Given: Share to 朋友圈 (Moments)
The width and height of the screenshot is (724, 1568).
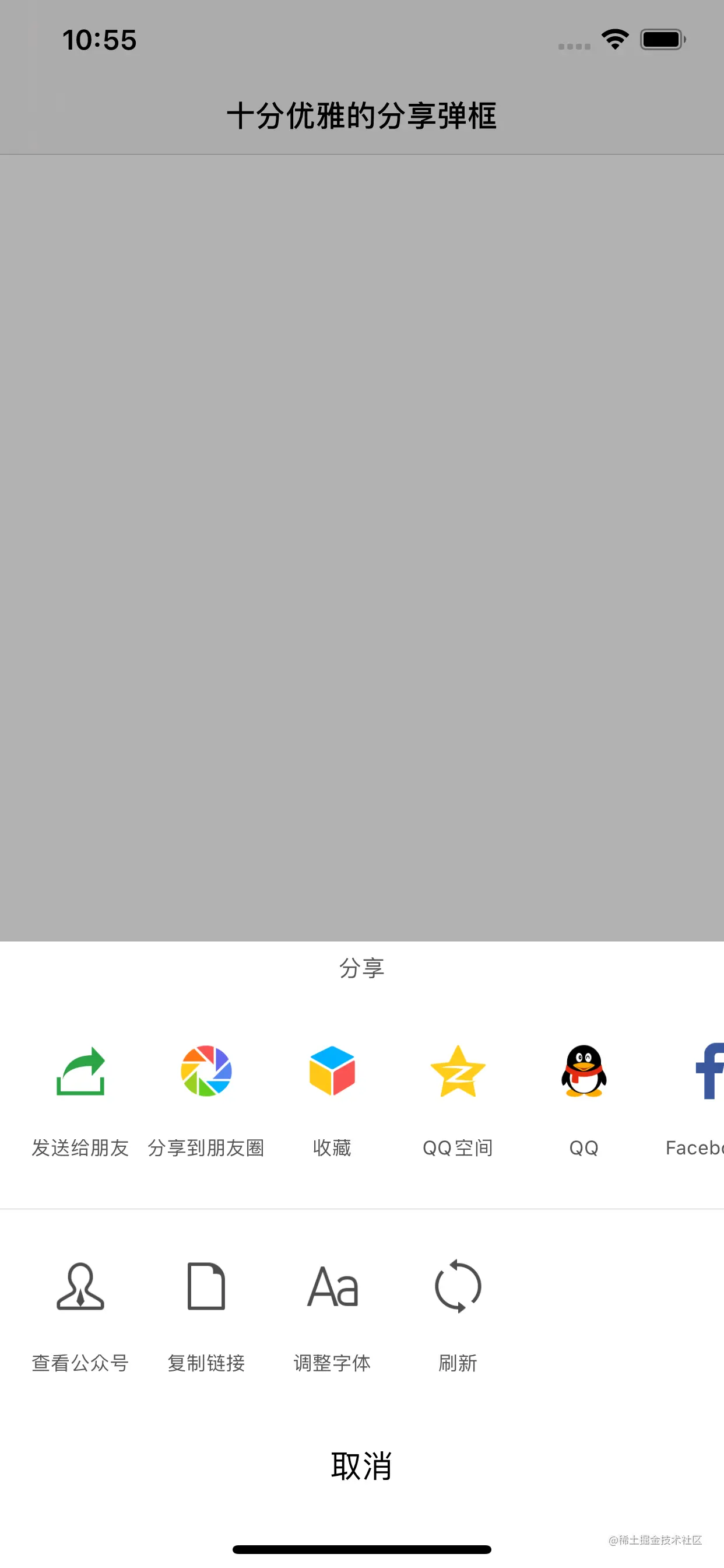Looking at the screenshot, I should (x=206, y=1073).
